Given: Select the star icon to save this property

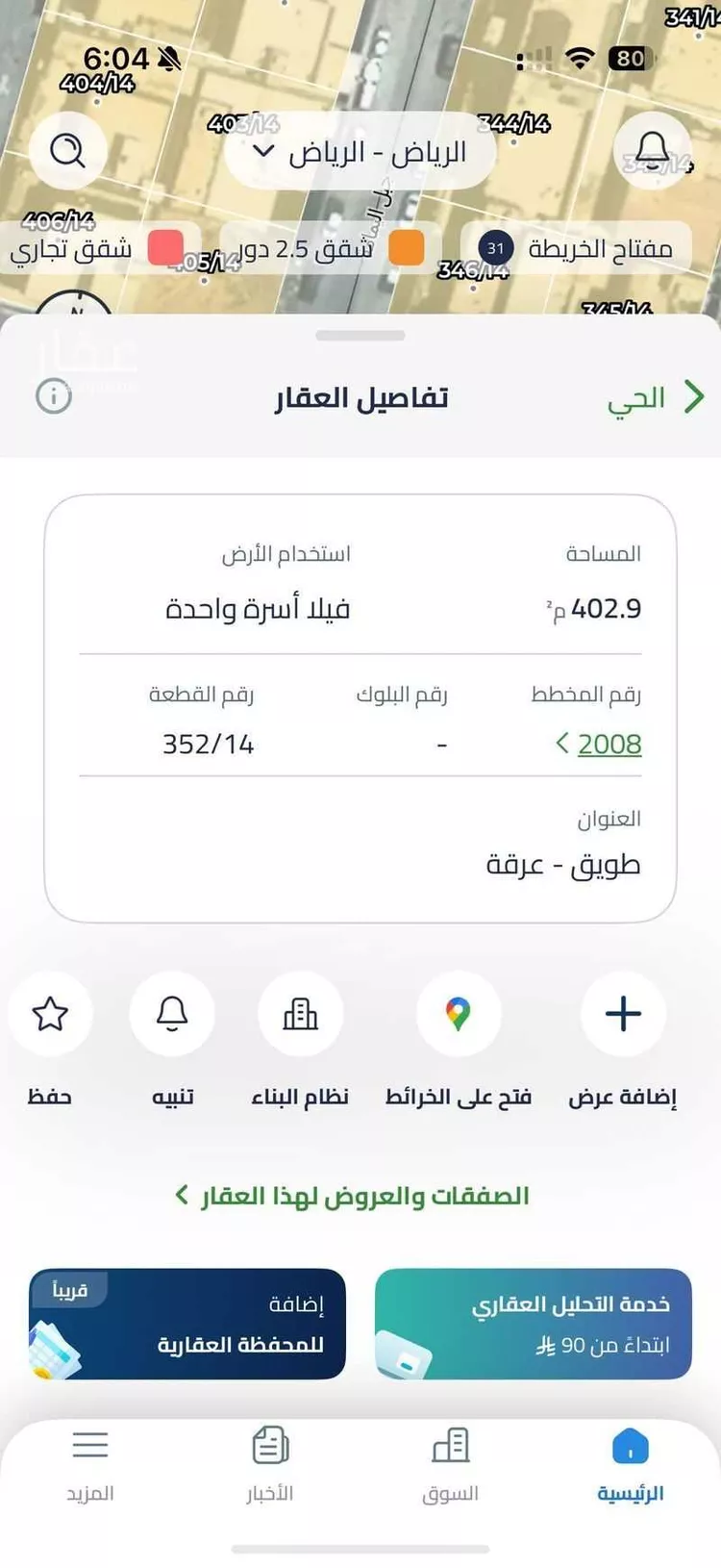Looking at the screenshot, I should click(x=51, y=1014).
